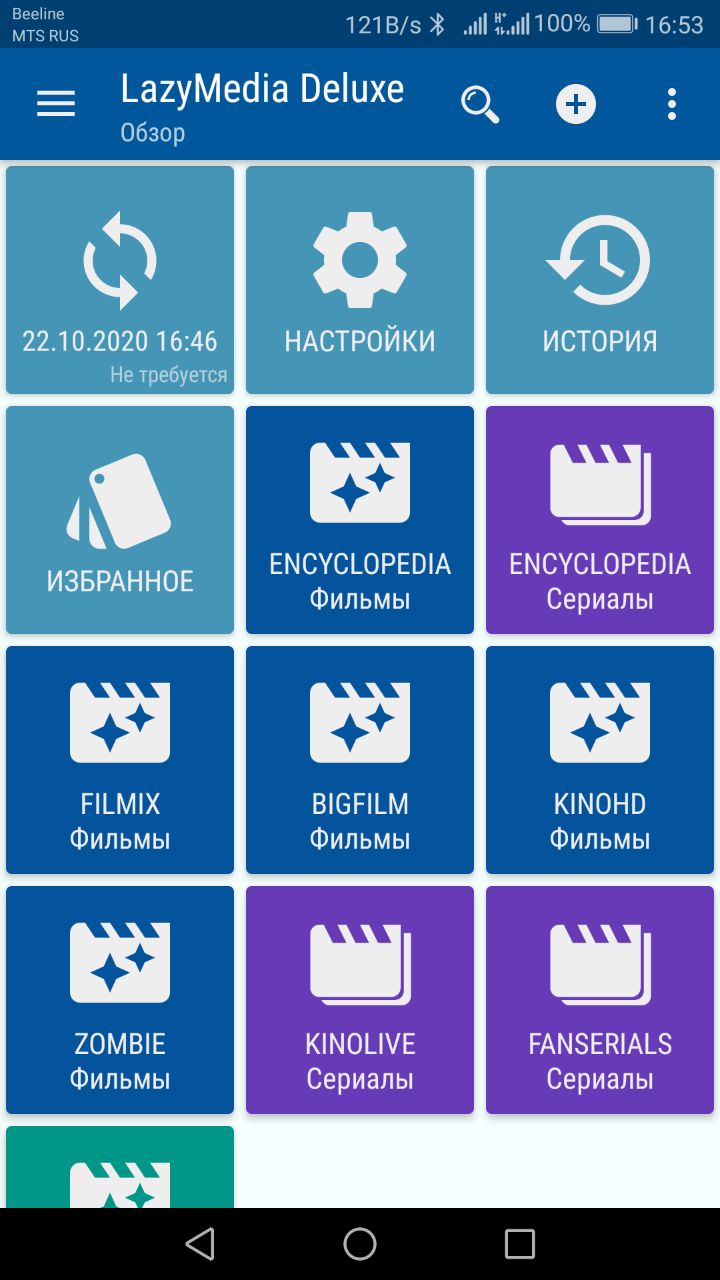Tap the plus add icon
Image resolution: width=720 pixels, height=1280 pixels.
[576, 104]
